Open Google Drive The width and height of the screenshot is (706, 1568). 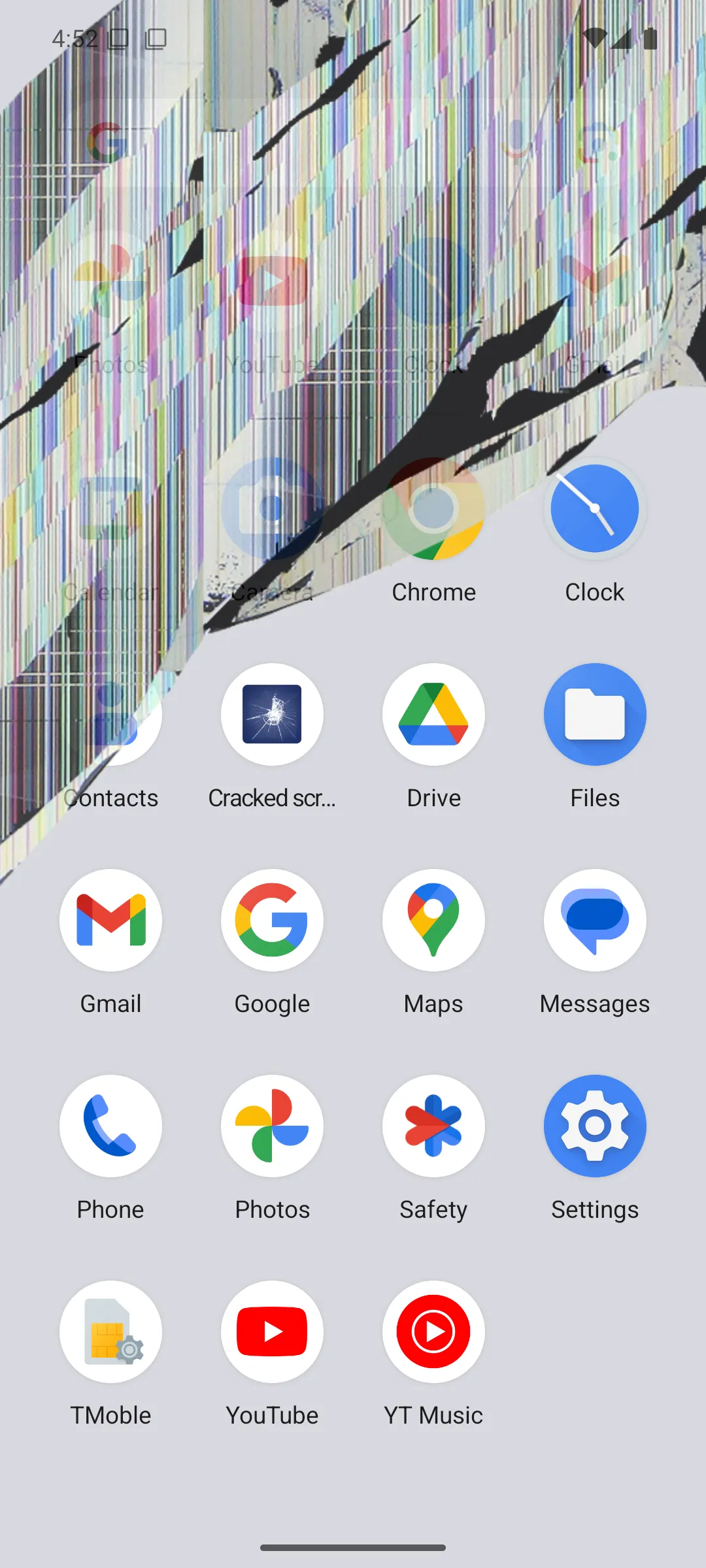point(433,715)
